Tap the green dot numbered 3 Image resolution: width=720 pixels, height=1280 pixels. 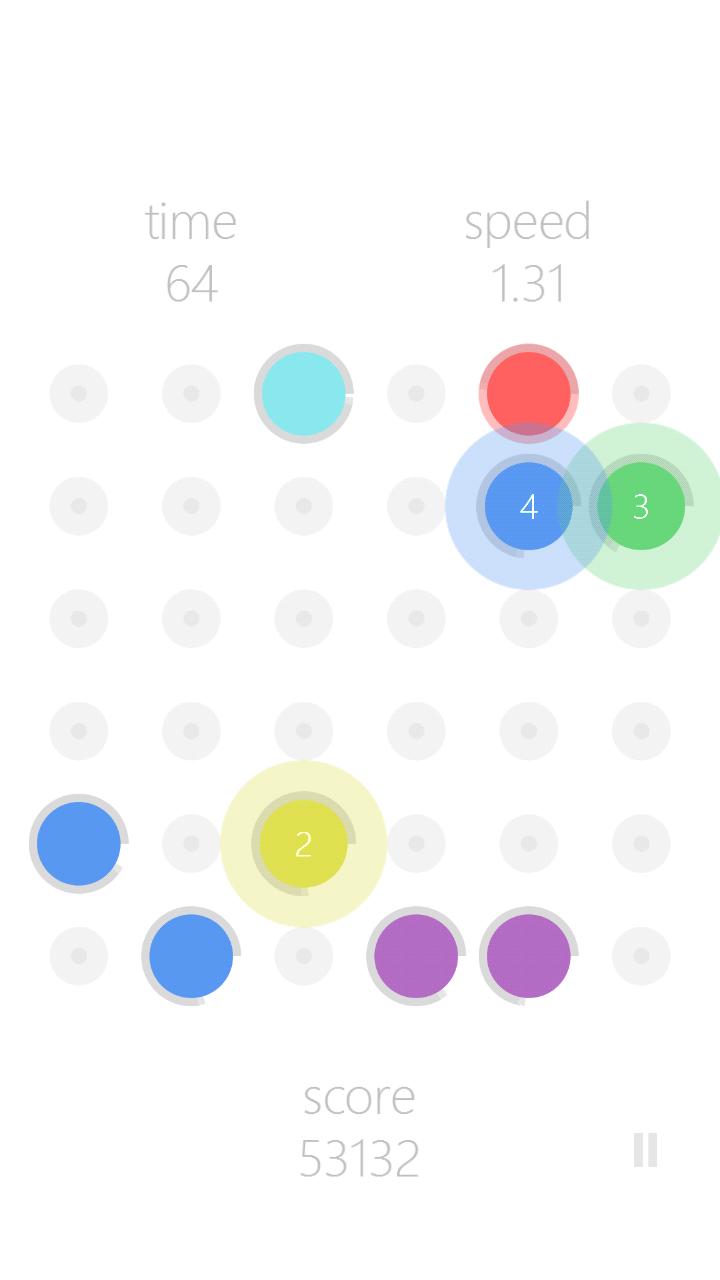click(641, 506)
